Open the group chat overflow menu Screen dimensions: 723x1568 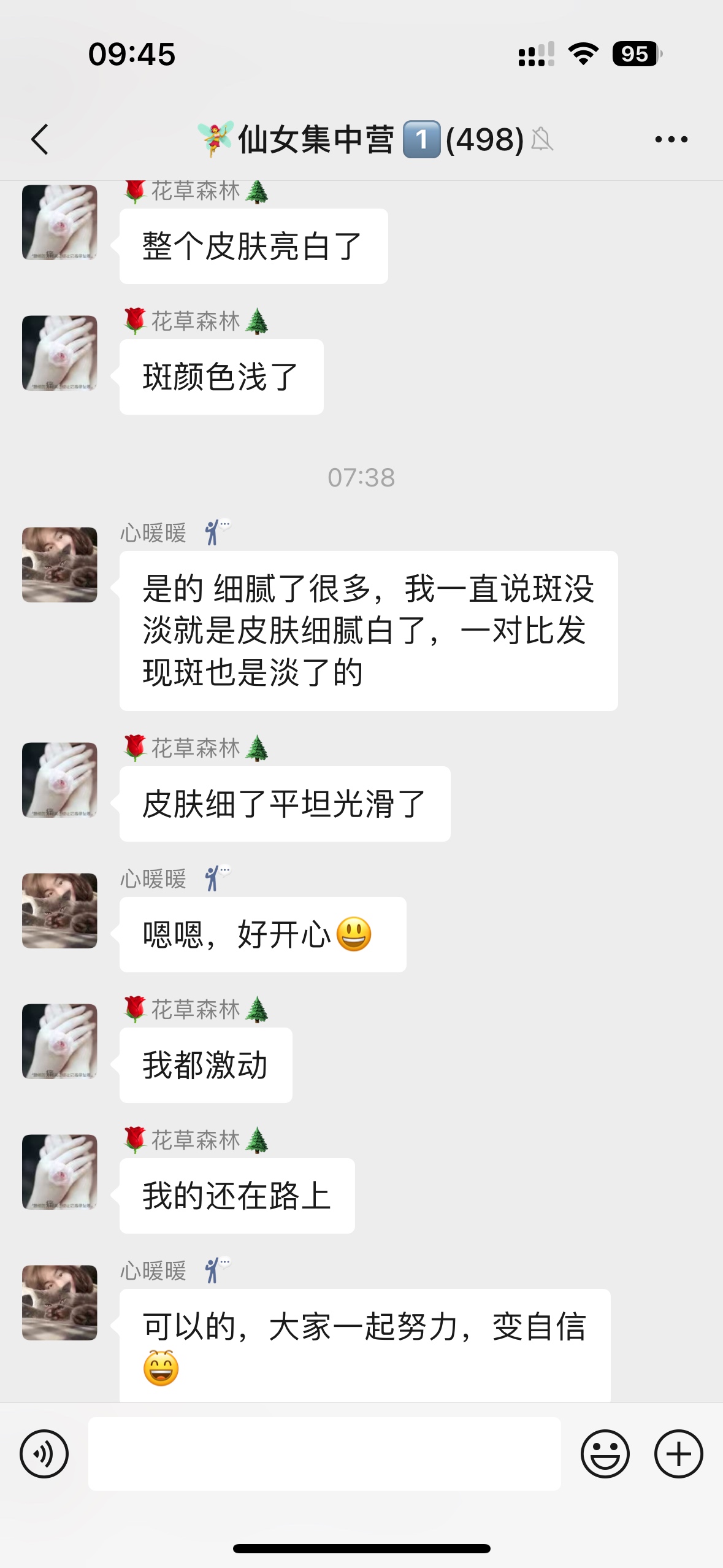point(671,139)
